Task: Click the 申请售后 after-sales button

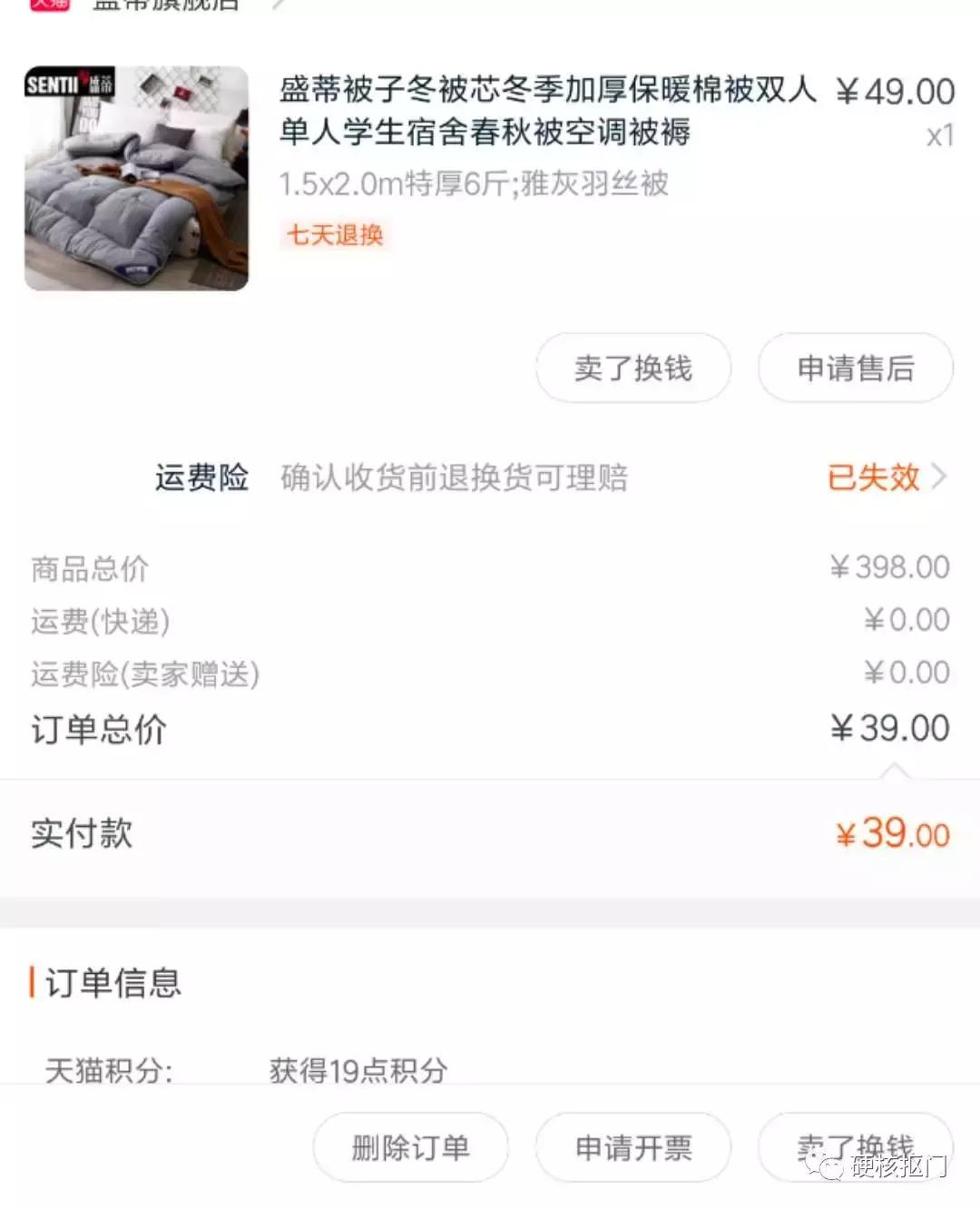Action: point(855,368)
